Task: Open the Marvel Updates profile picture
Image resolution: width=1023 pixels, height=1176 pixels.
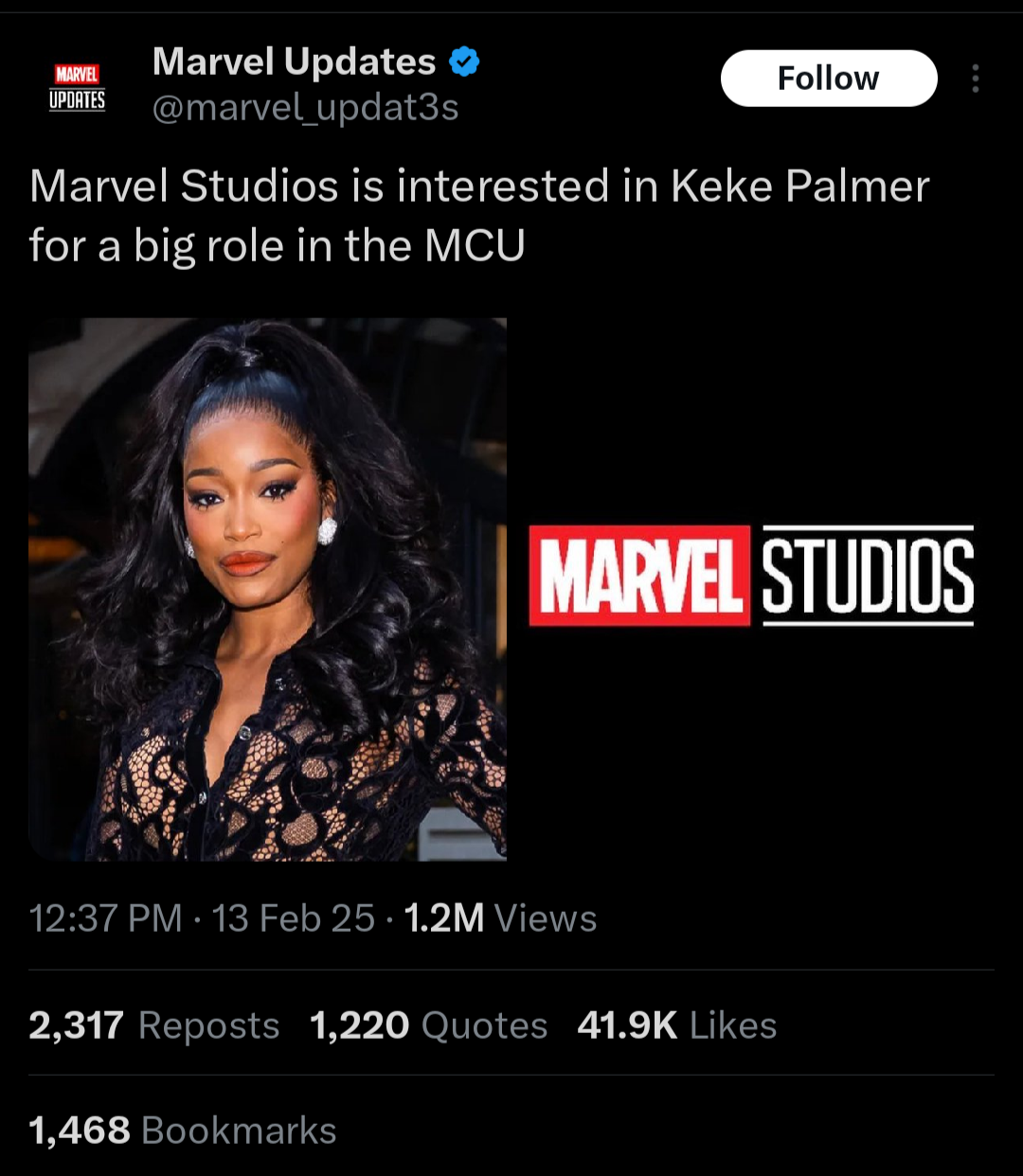Action: tap(78, 87)
